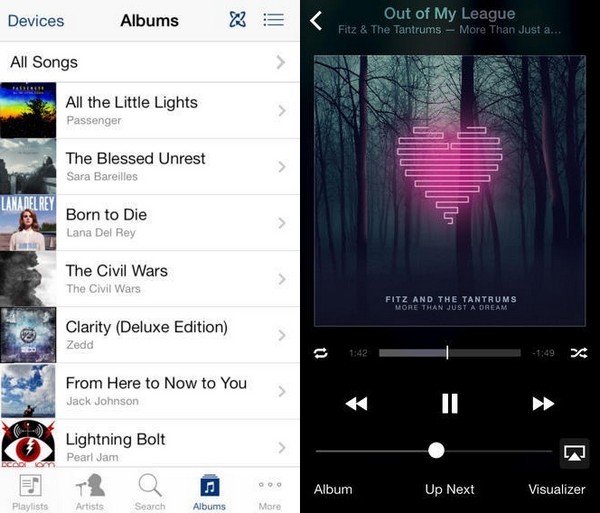Viewport: 600px width, 513px height.
Task: Open the AirPlay output icon
Action: coord(574,452)
